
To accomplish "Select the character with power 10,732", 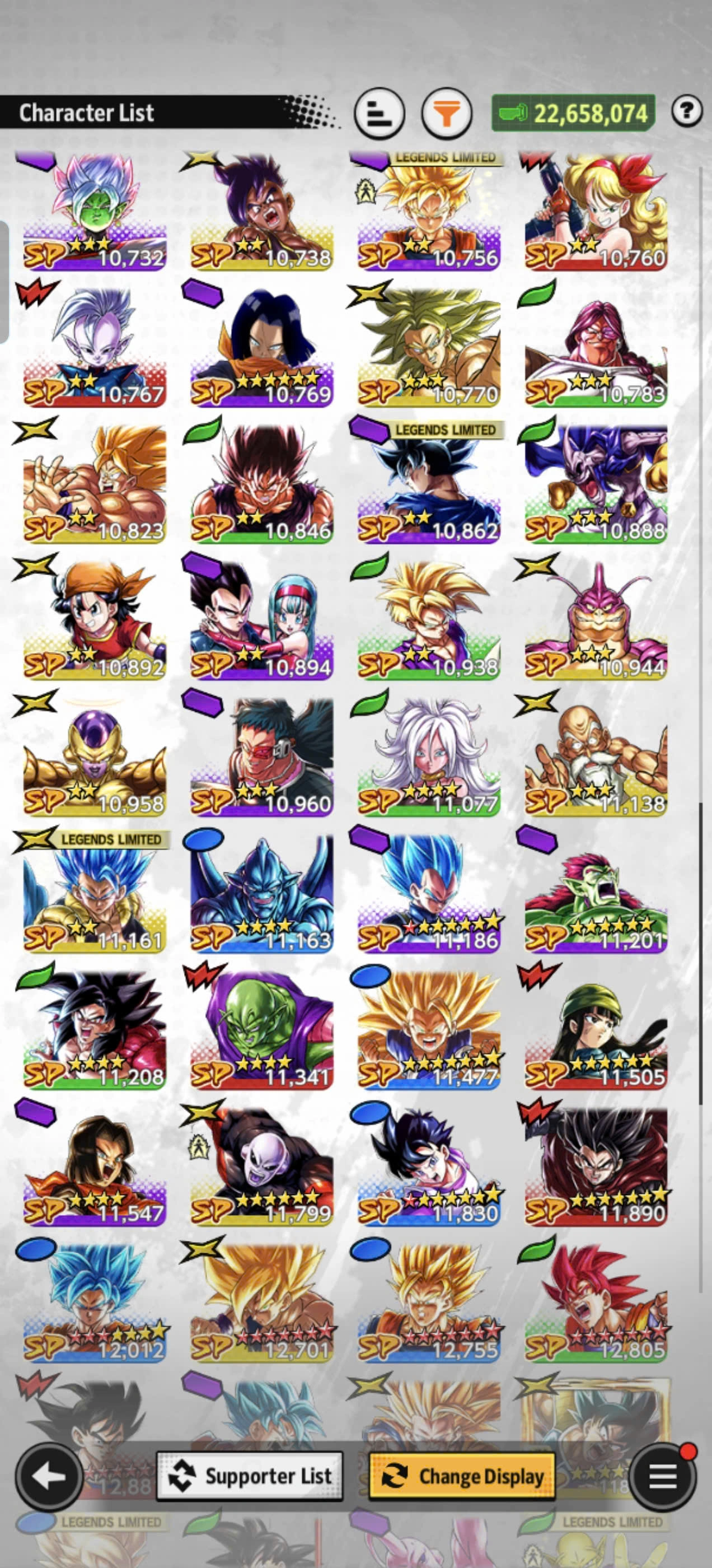I will pyautogui.click(x=95, y=213).
